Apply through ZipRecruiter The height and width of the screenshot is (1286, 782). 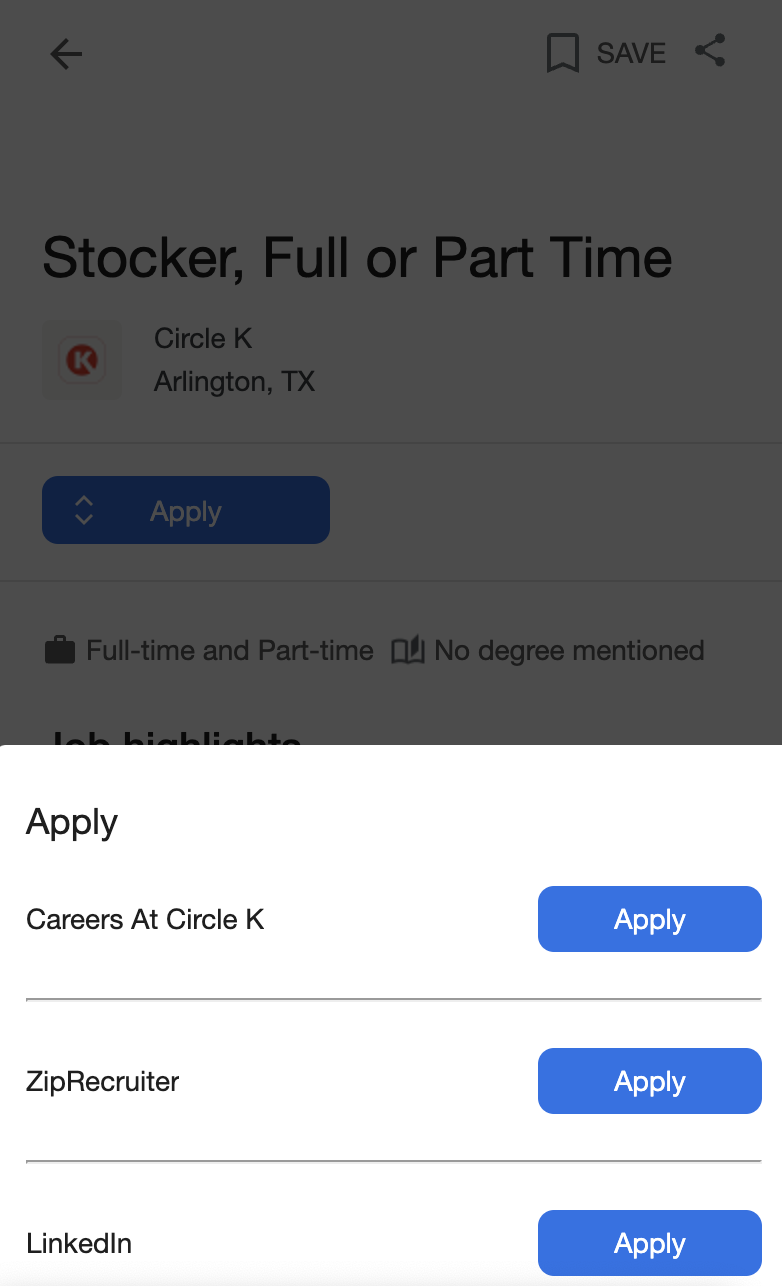pyautogui.click(x=649, y=1081)
